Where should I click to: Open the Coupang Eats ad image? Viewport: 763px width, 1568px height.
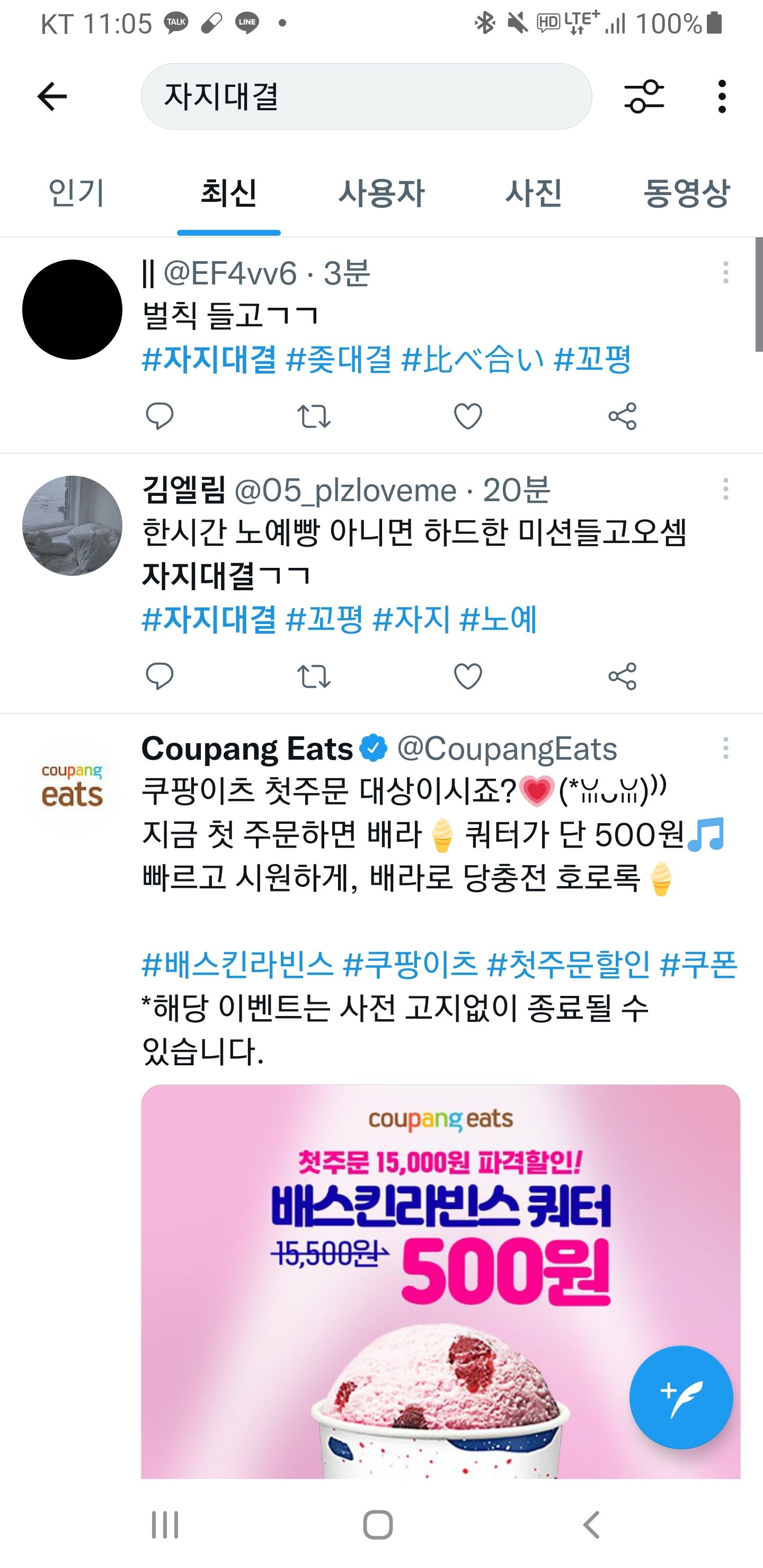440,1278
